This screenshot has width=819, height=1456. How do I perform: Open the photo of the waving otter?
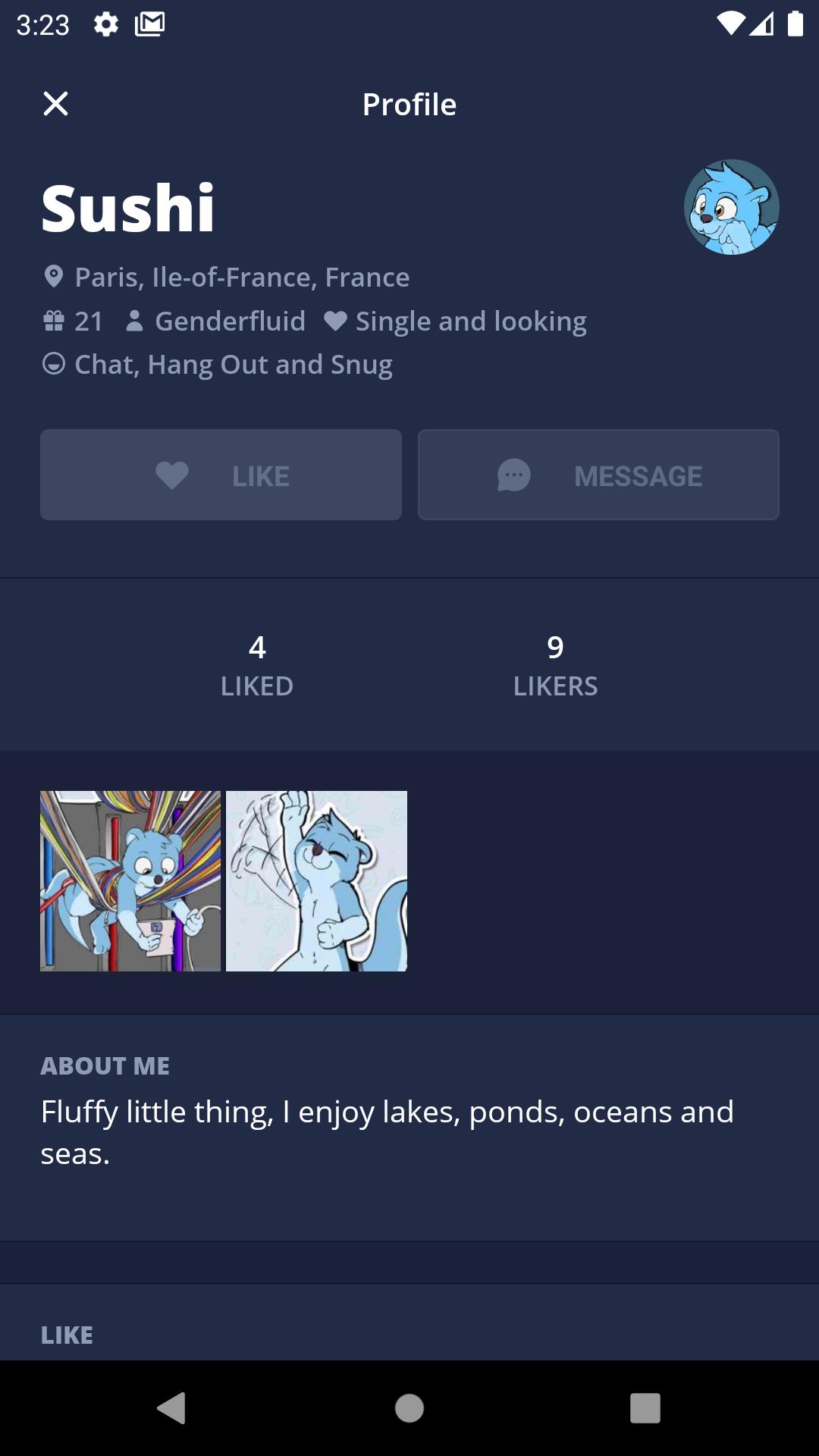pyautogui.click(x=316, y=881)
